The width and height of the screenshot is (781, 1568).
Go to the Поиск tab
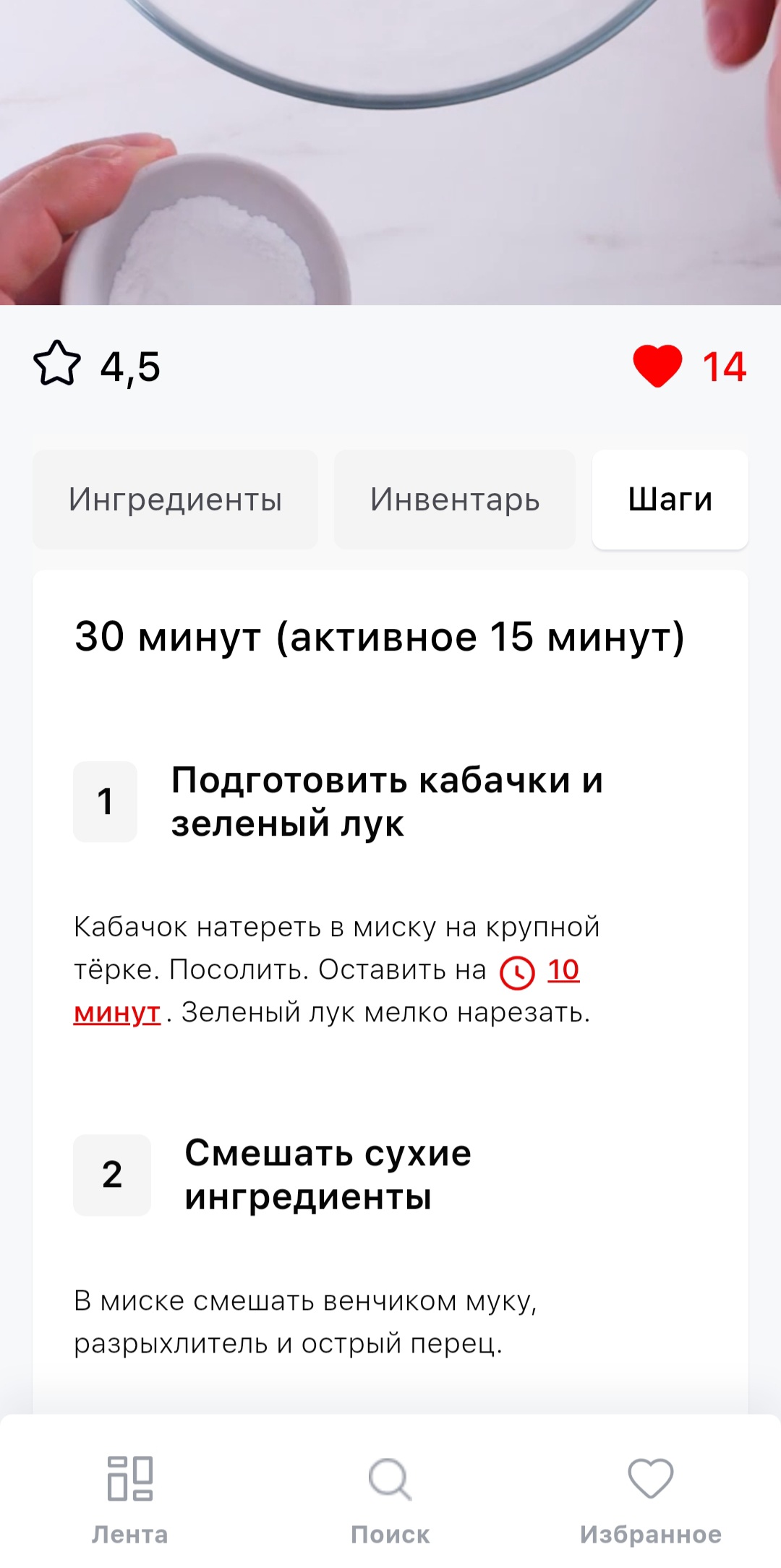[390, 1497]
